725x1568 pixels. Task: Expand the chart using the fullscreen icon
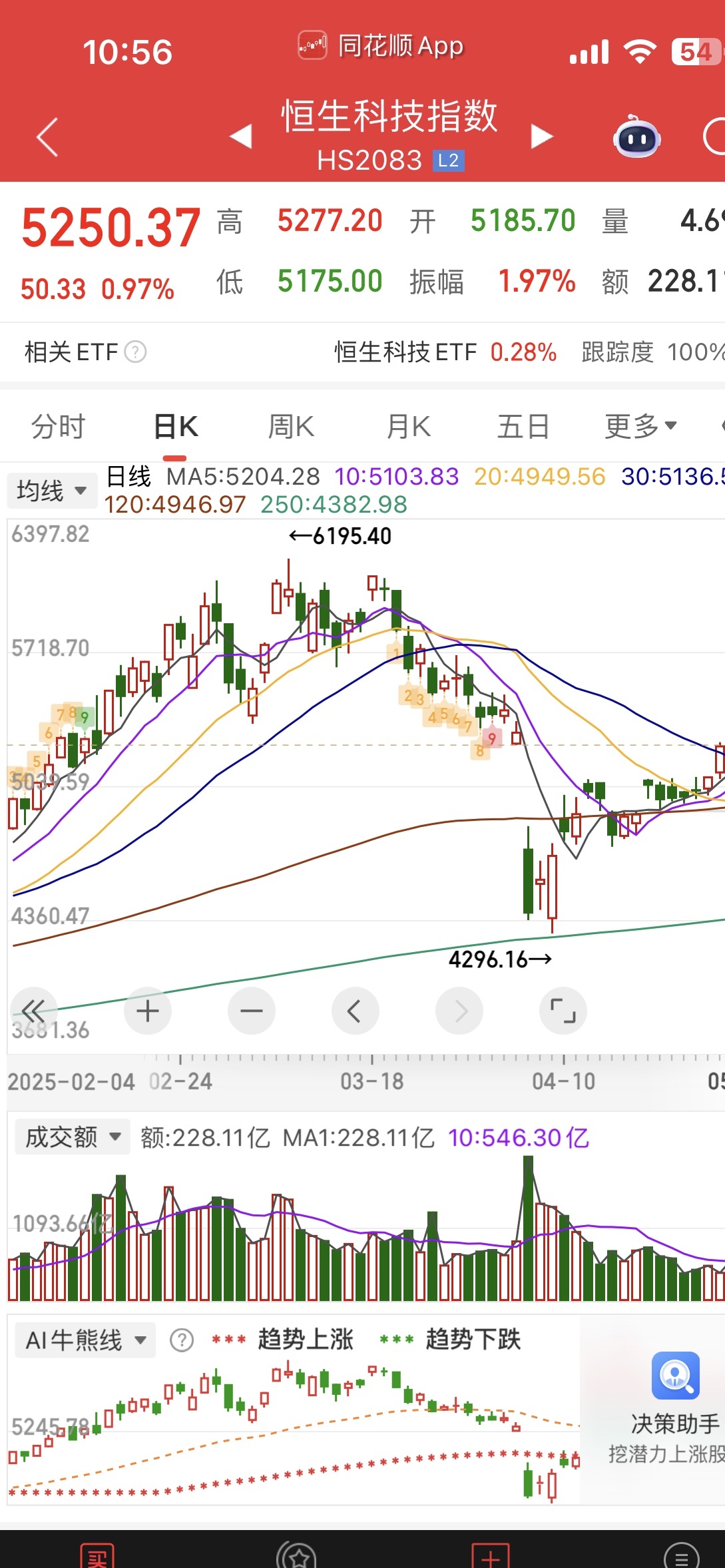563,1010
